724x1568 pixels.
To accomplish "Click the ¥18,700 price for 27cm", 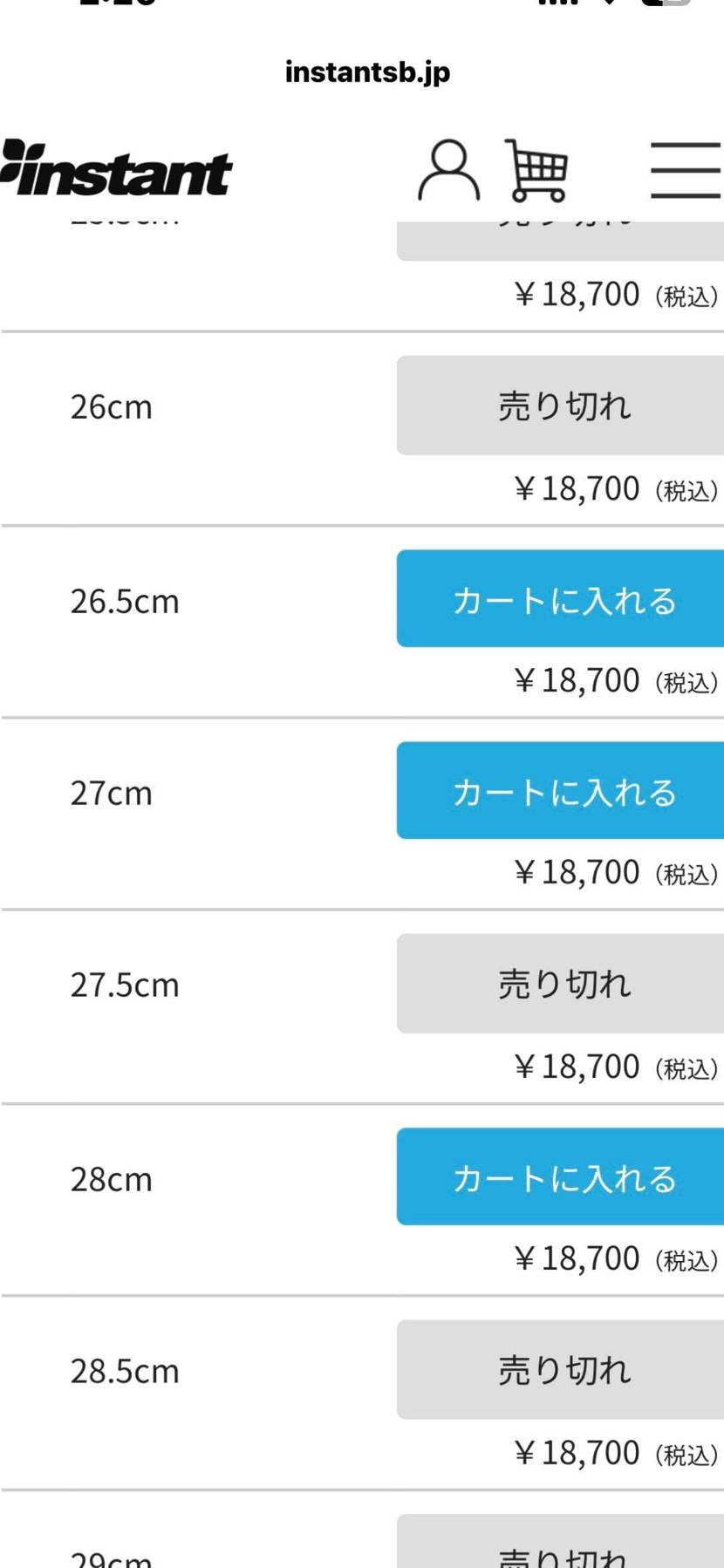I will click(x=576, y=871).
